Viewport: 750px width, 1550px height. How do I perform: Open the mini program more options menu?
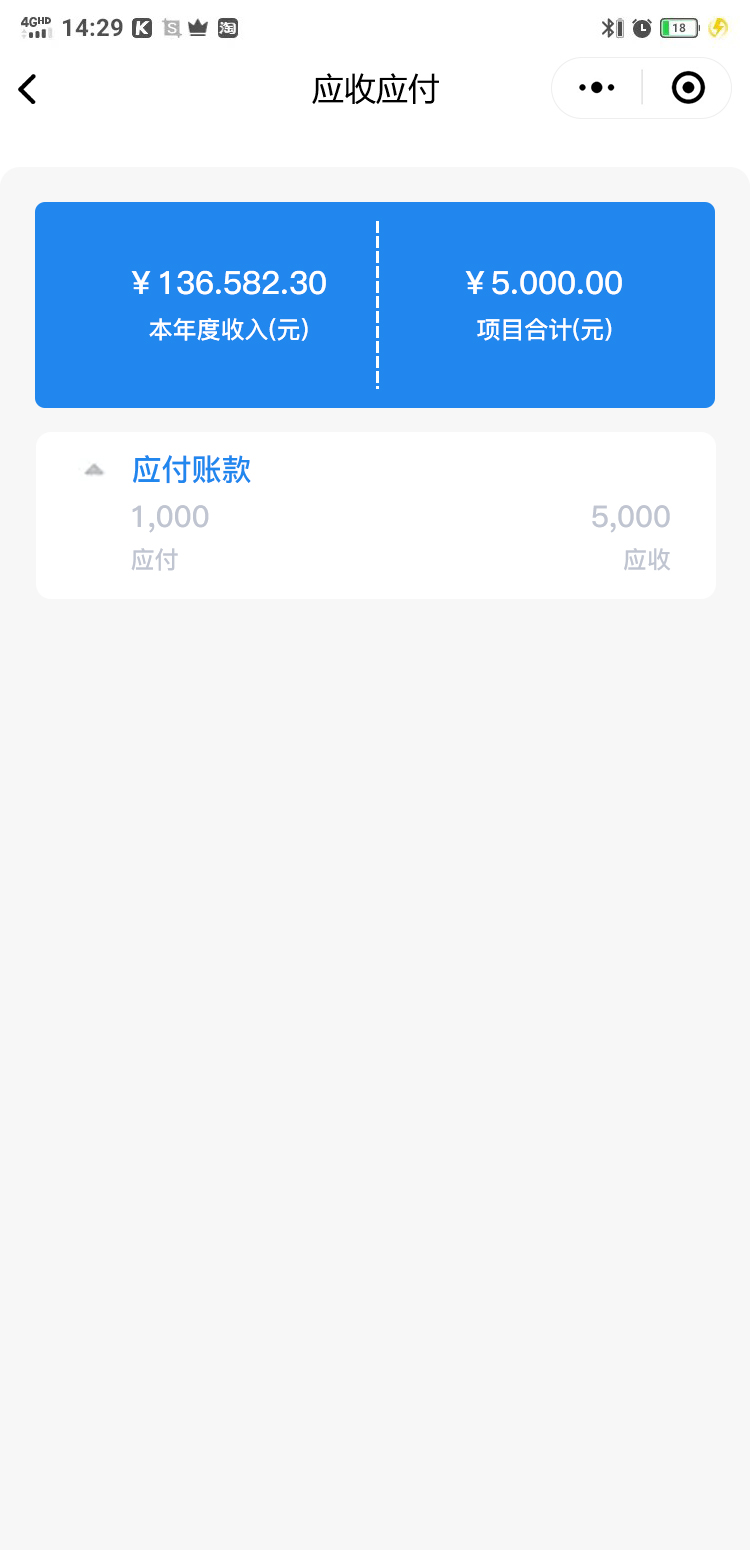tap(597, 88)
